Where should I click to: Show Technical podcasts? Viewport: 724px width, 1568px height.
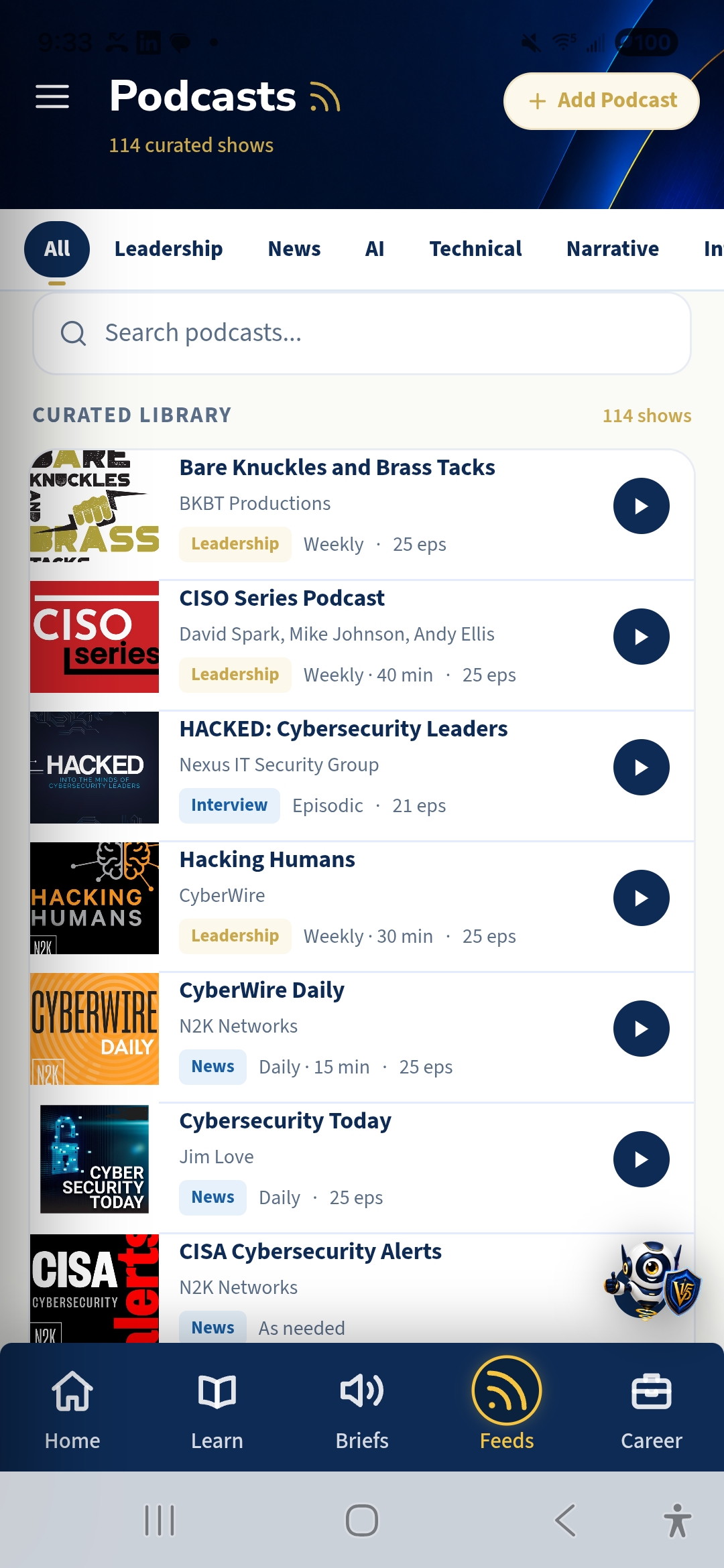(475, 249)
